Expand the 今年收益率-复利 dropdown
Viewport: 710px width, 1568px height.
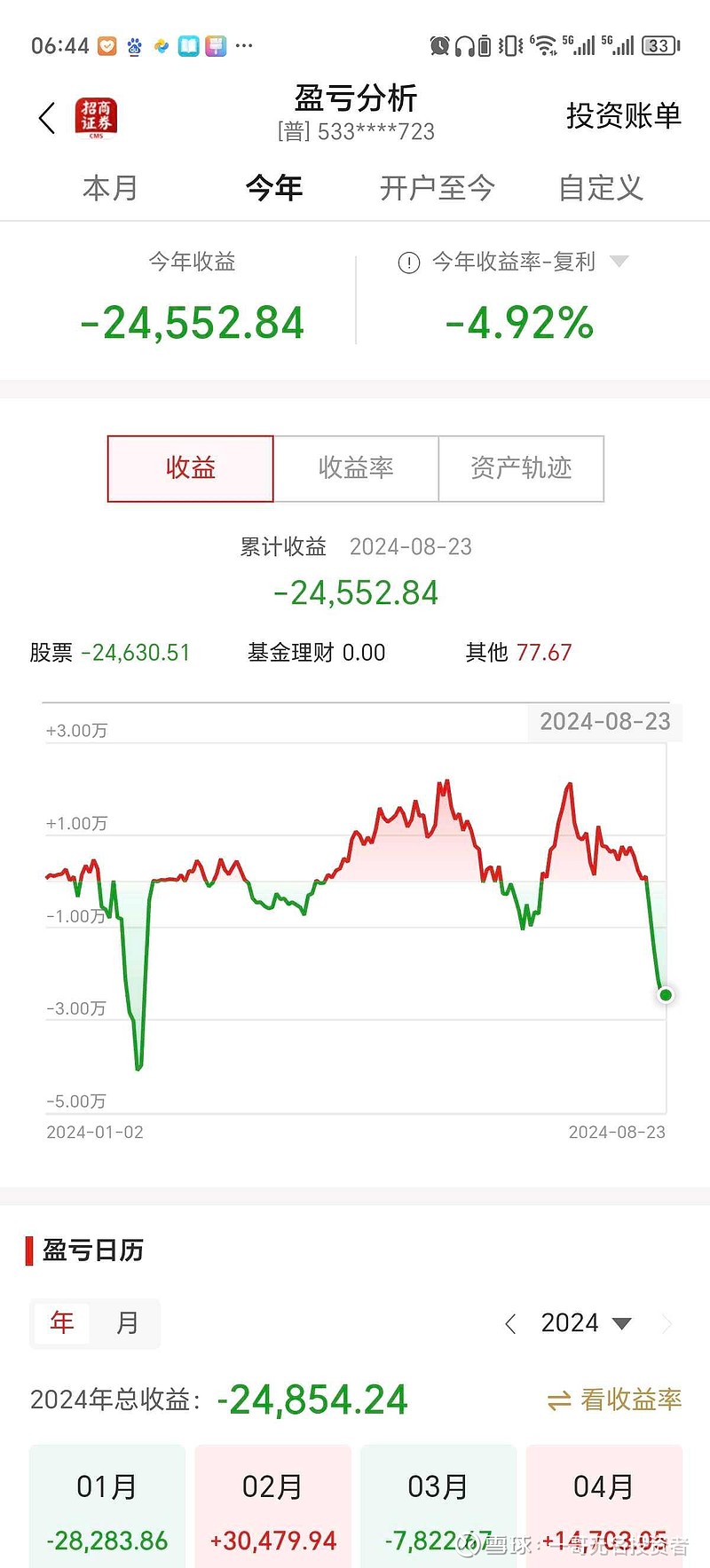619,262
